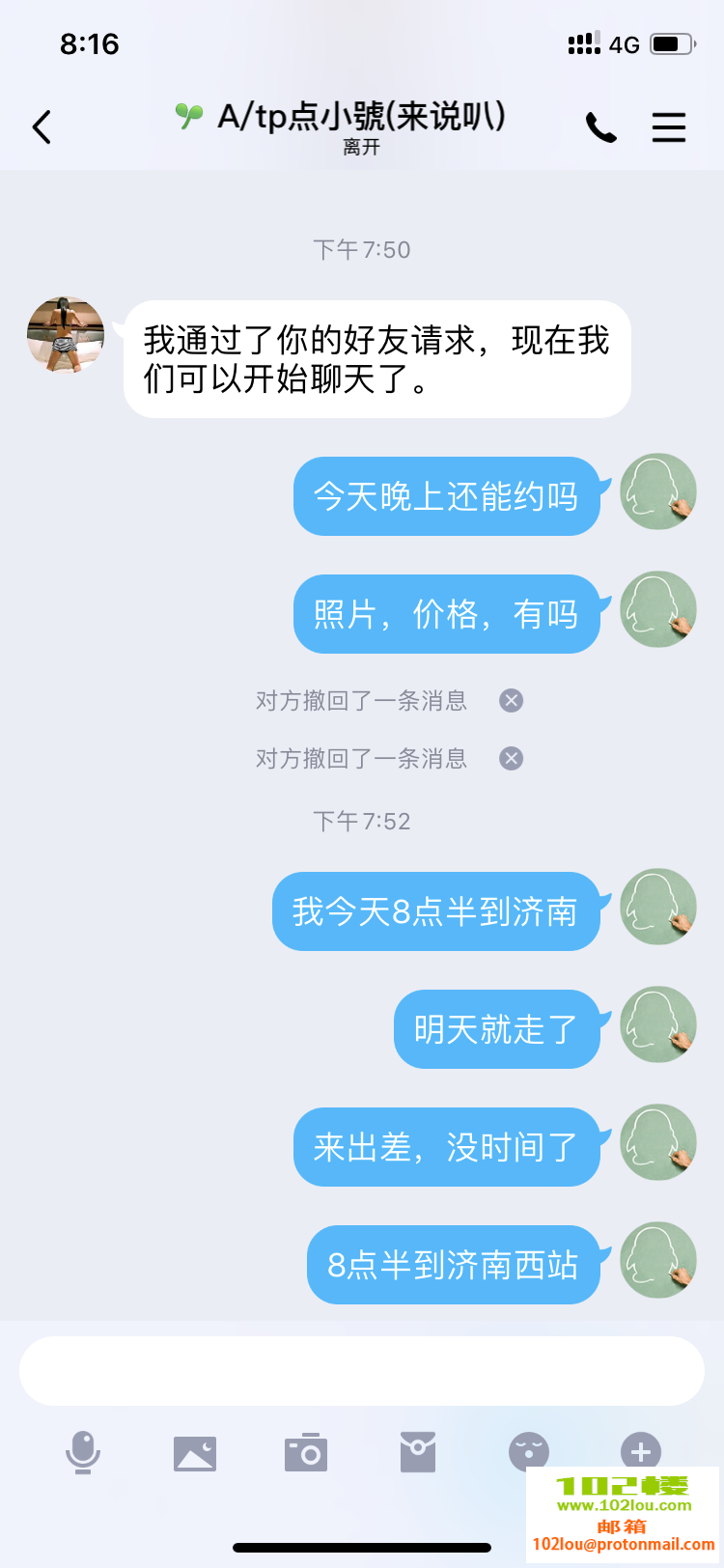This screenshot has height=1568, width=724.
Task: Go back from this chat
Action: pos(42,127)
